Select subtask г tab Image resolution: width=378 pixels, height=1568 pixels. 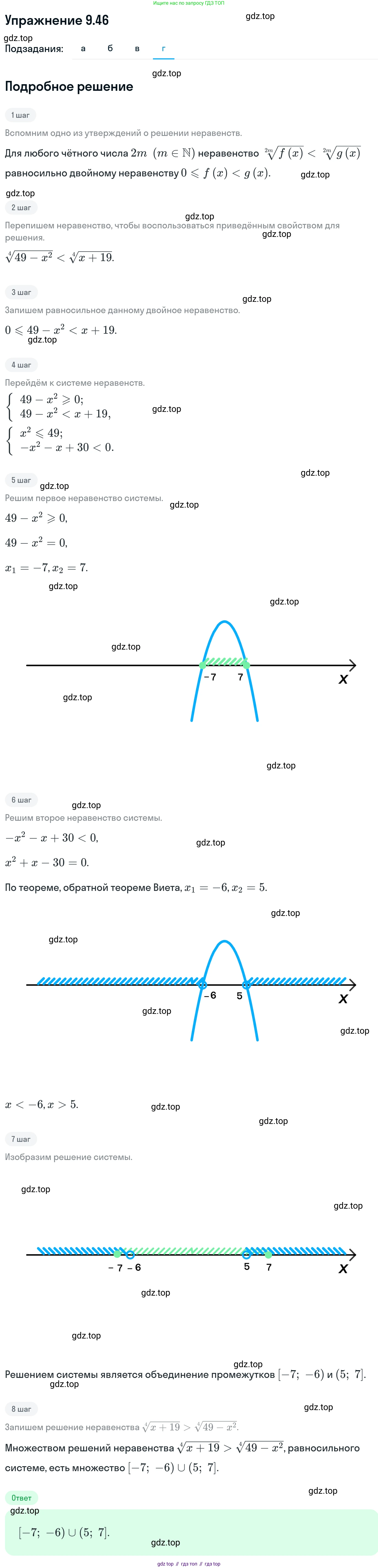point(163,49)
